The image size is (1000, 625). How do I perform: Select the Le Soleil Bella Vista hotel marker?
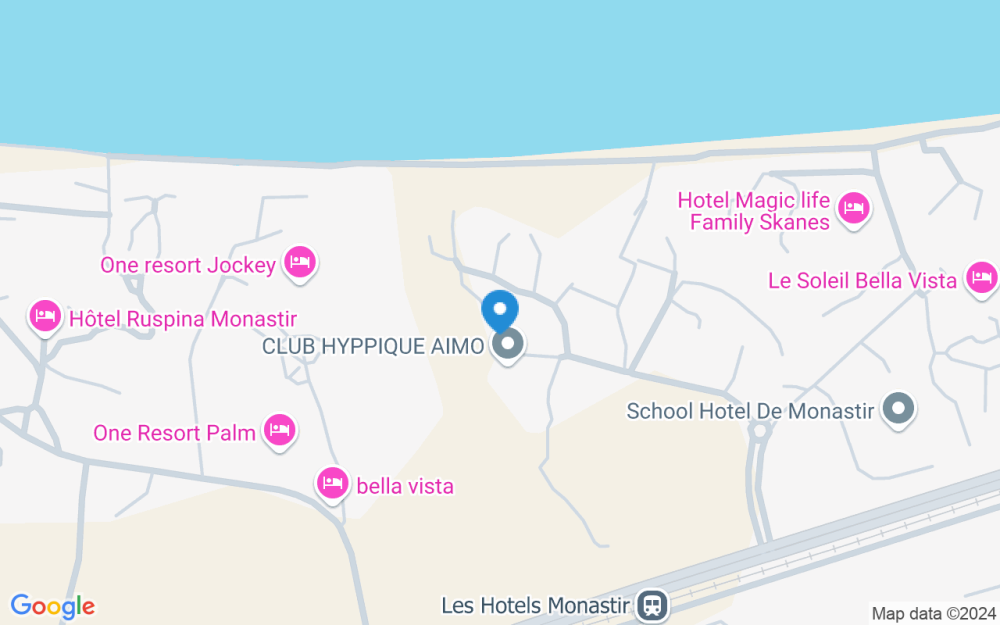click(x=981, y=279)
